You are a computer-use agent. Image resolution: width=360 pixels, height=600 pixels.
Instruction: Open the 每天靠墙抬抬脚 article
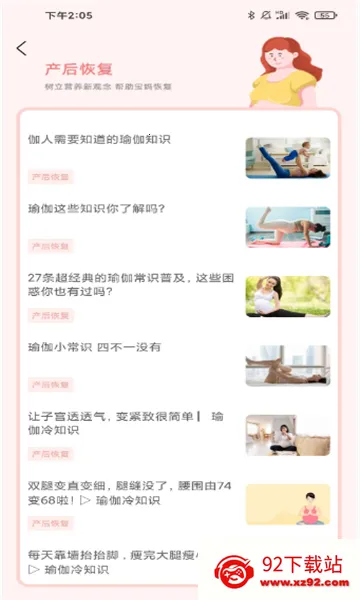(113, 562)
